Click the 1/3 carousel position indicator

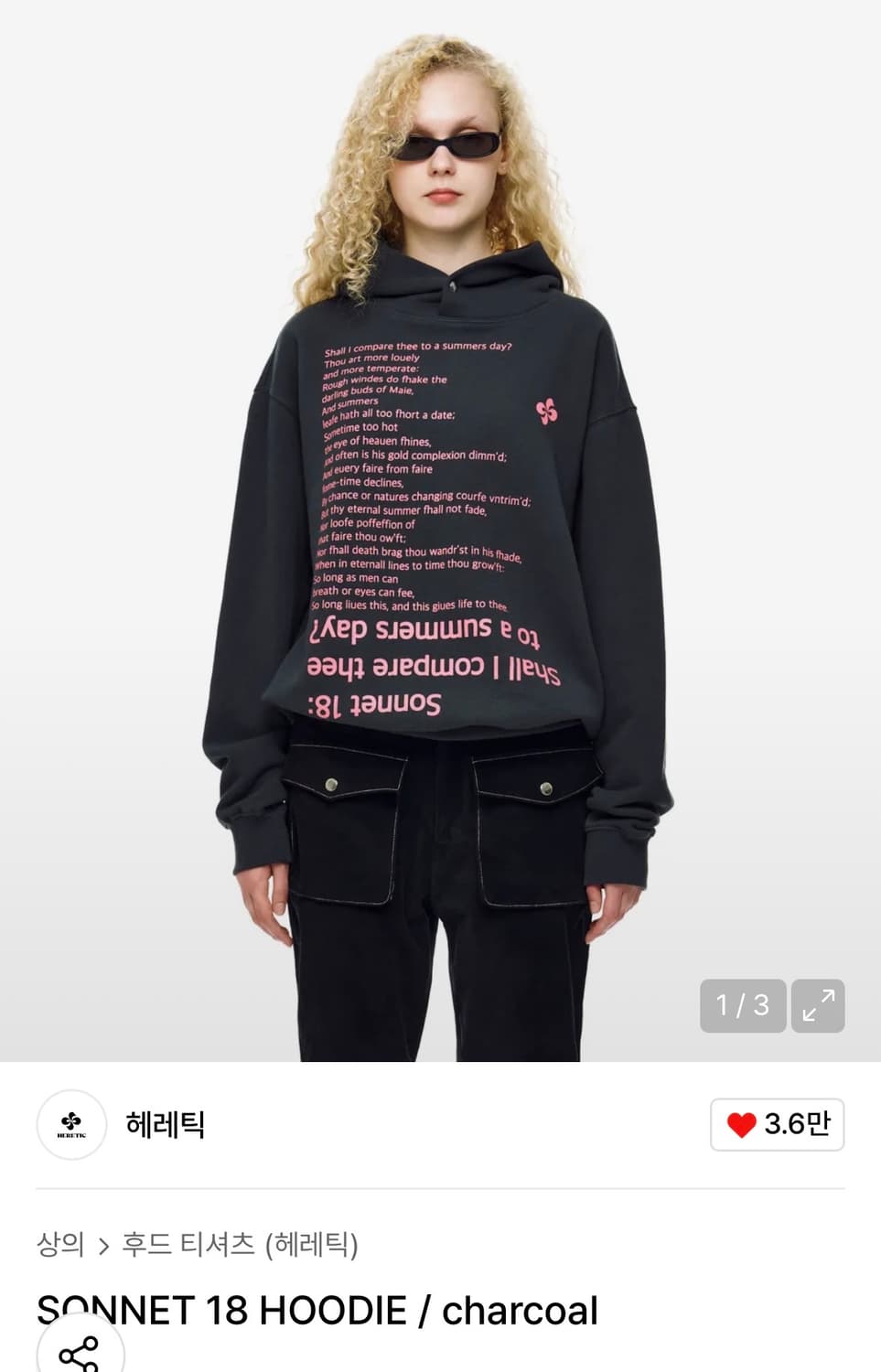click(x=742, y=1005)
